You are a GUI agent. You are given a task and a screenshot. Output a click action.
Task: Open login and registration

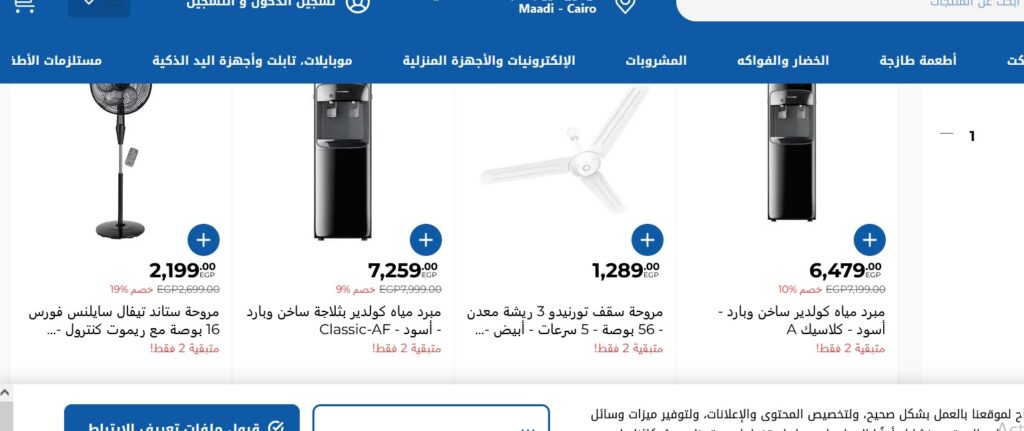[277, 5]
